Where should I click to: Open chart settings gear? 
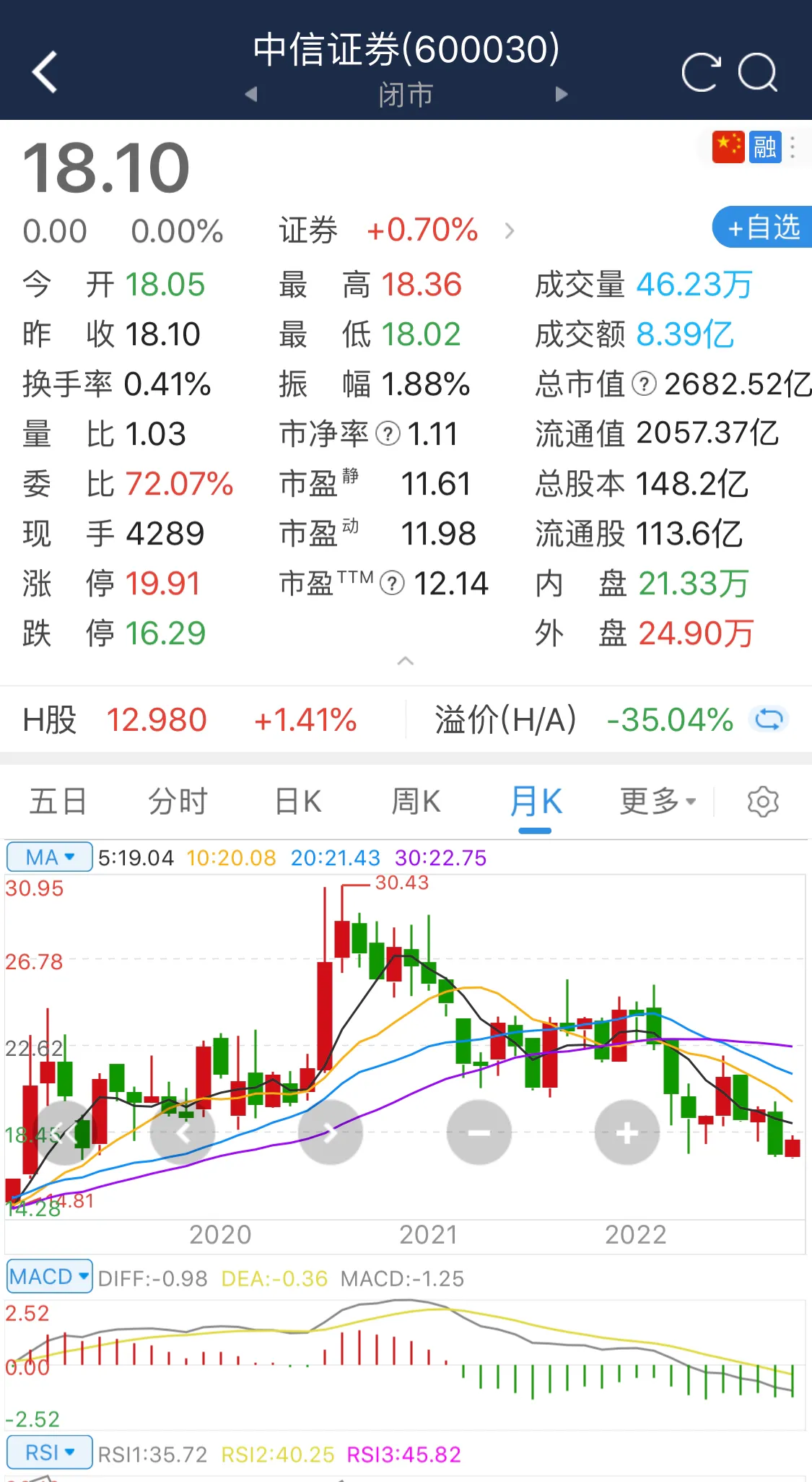[x=763, y=802]
